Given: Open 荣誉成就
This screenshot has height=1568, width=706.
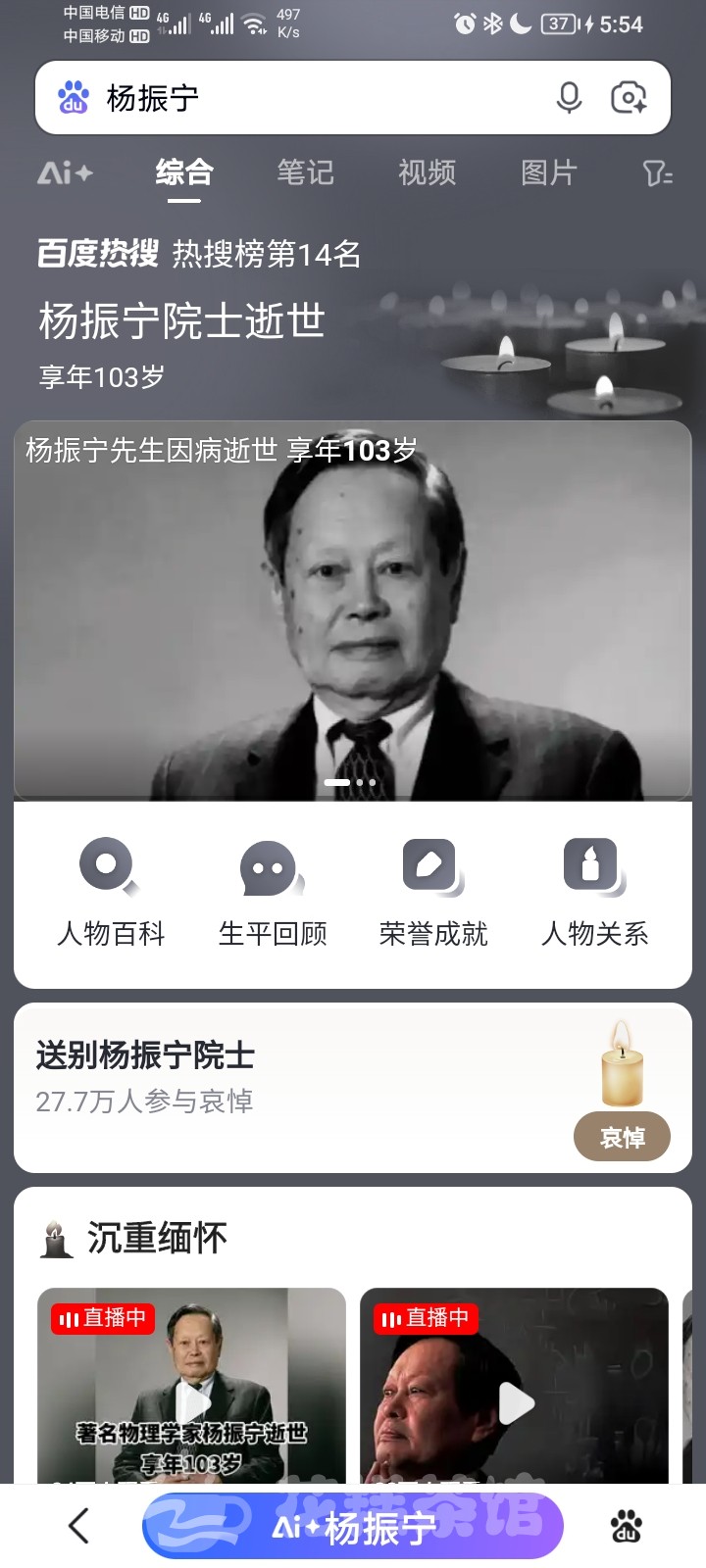Looking at the screenshot, I should 433,892.
